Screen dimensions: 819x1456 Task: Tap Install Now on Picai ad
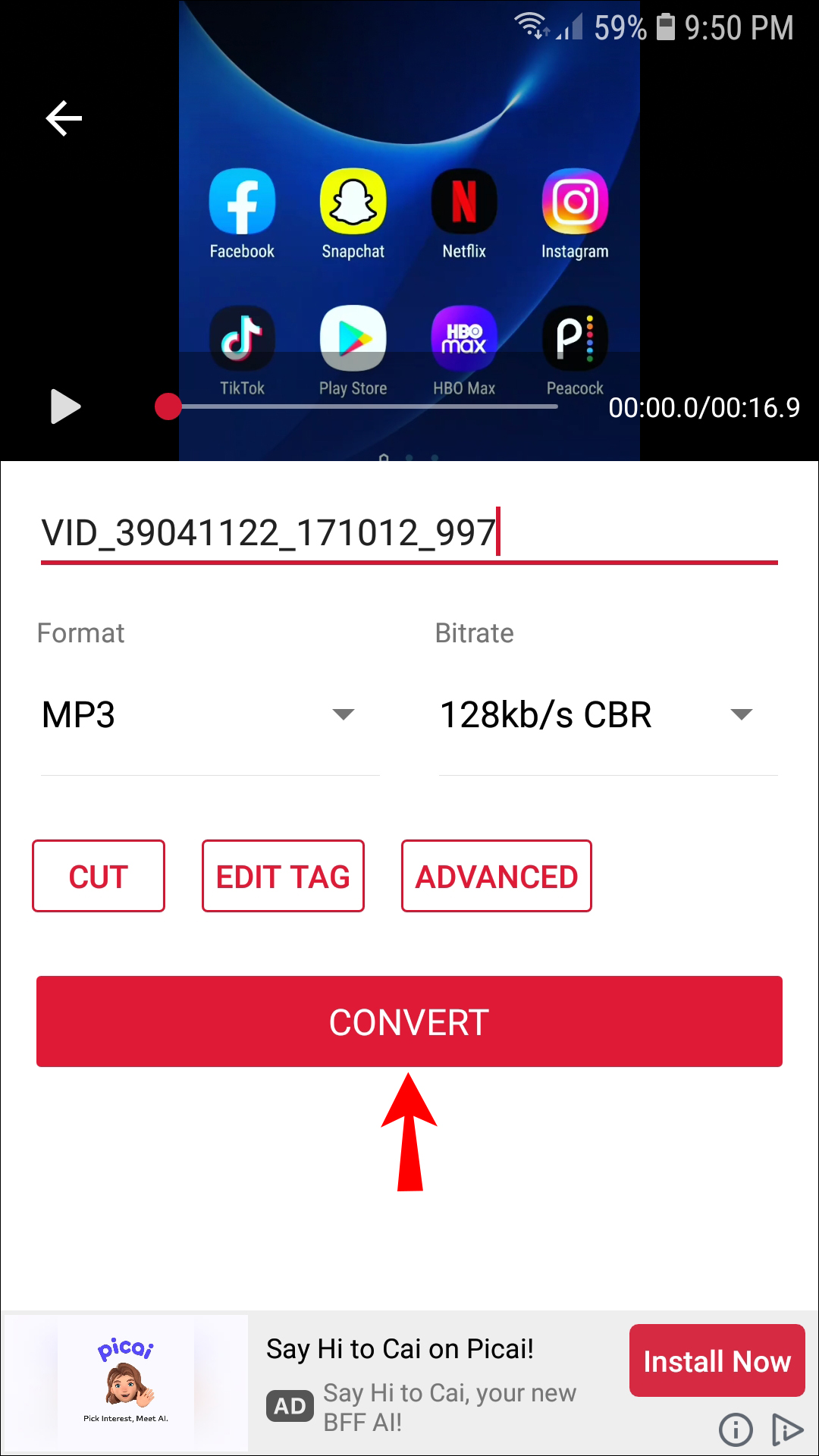[x=717, y=1361]
